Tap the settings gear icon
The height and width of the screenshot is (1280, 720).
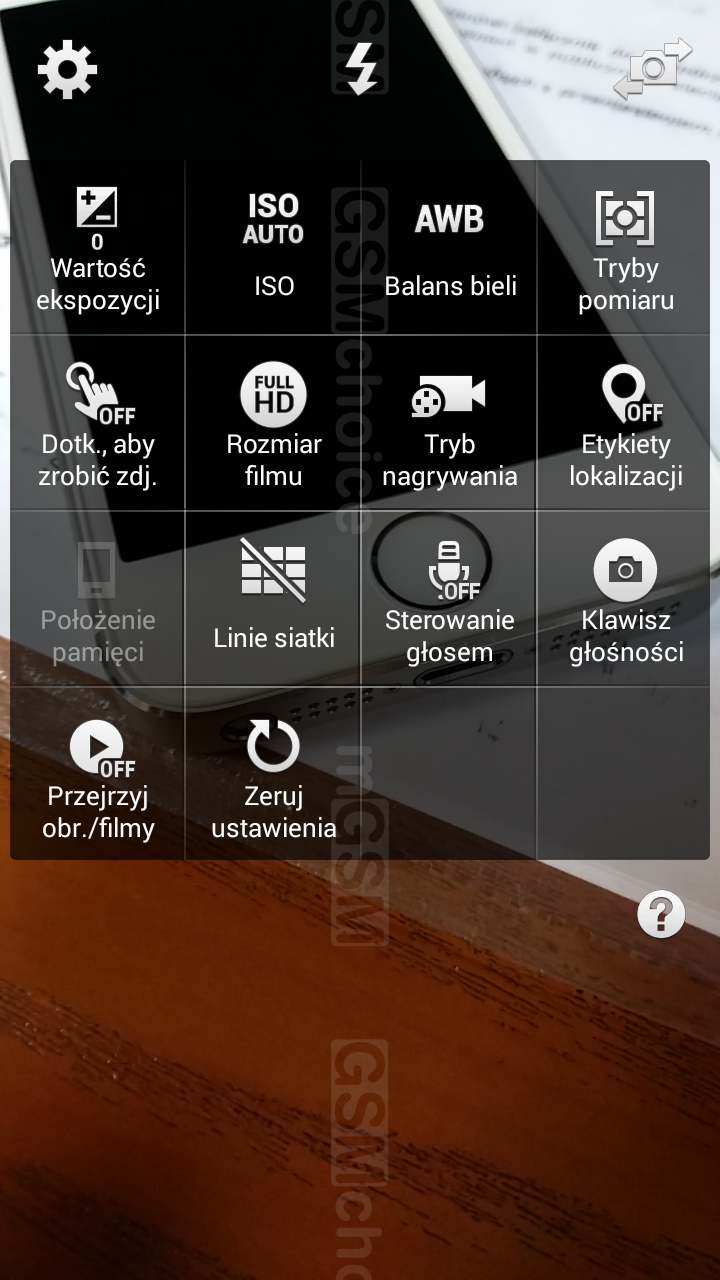click(67, 69)
